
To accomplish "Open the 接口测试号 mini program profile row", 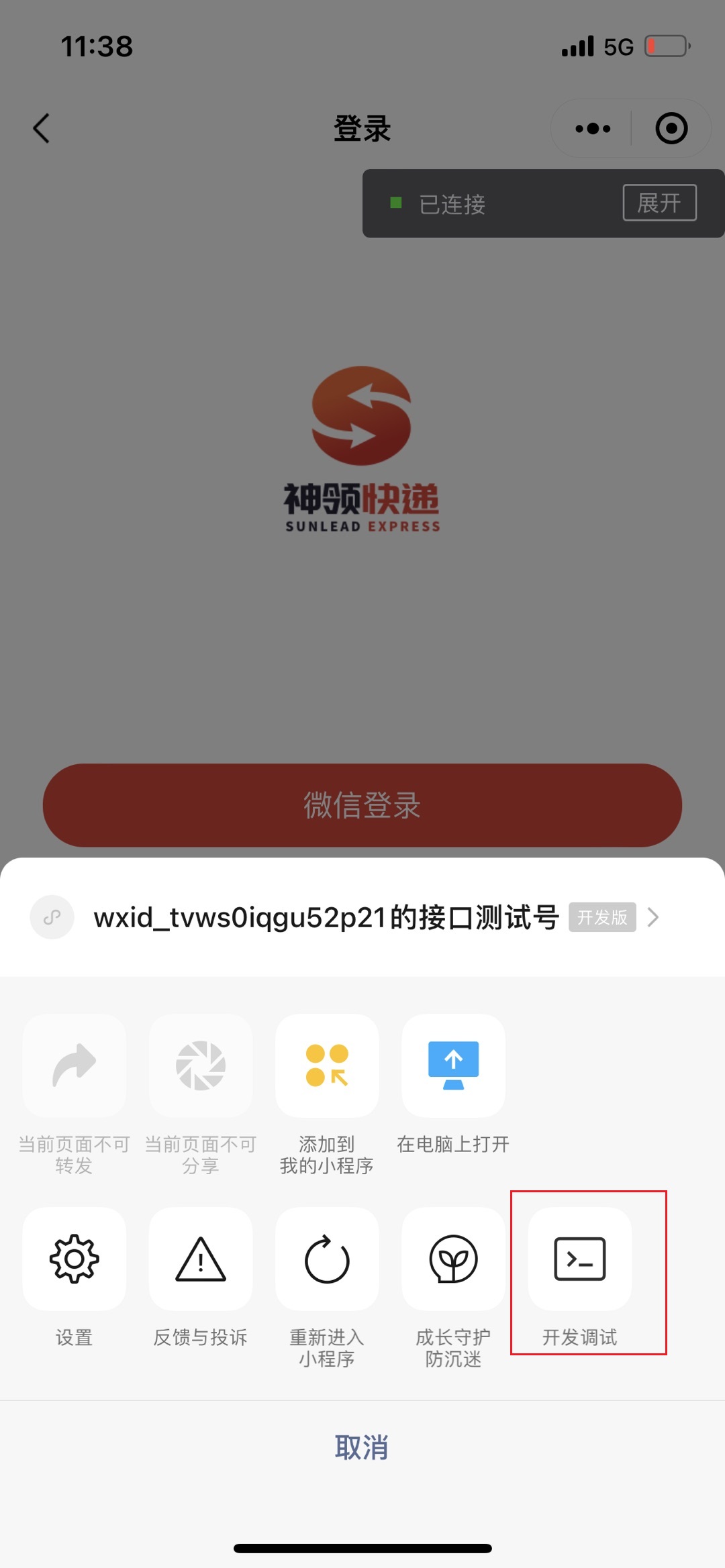I will 362,917.
